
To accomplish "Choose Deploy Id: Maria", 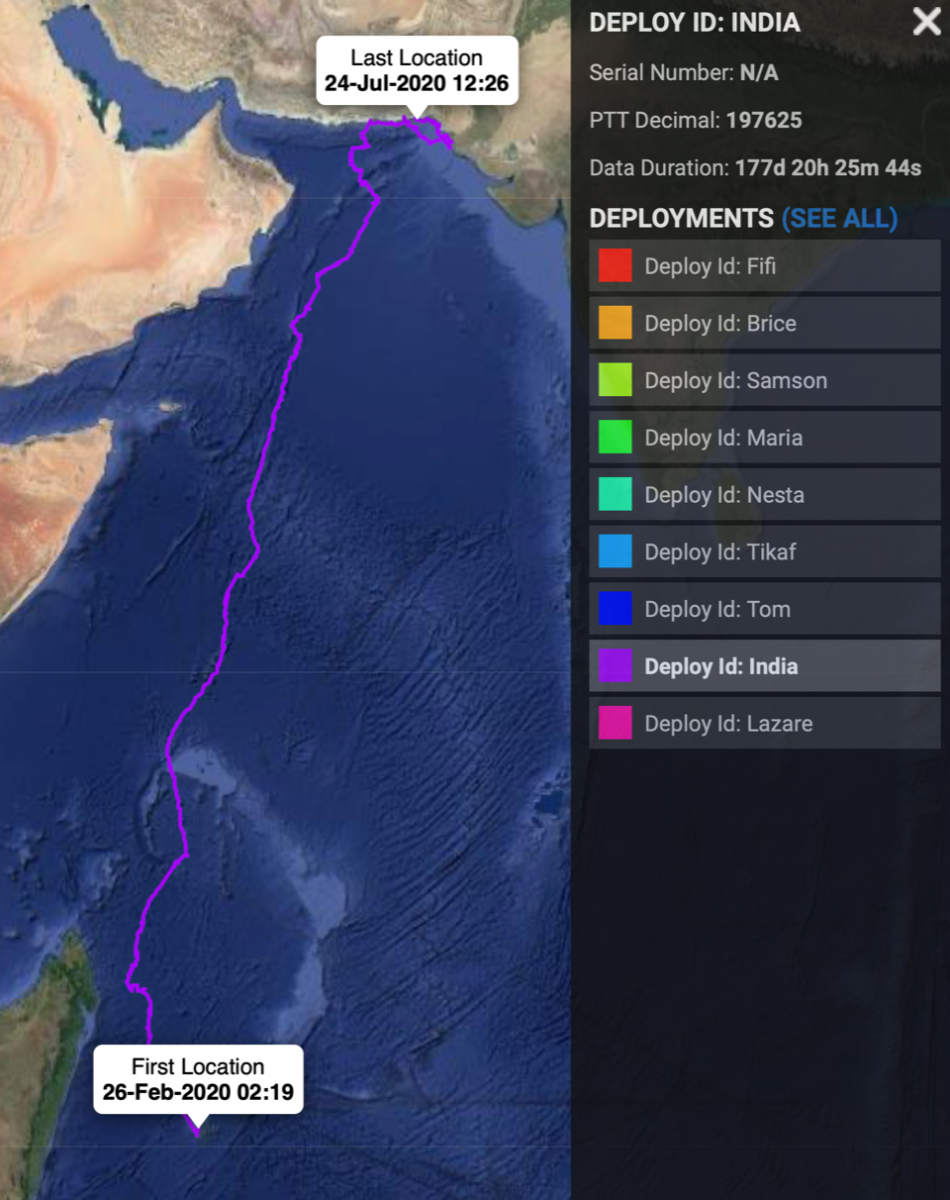I will (764, 438).
